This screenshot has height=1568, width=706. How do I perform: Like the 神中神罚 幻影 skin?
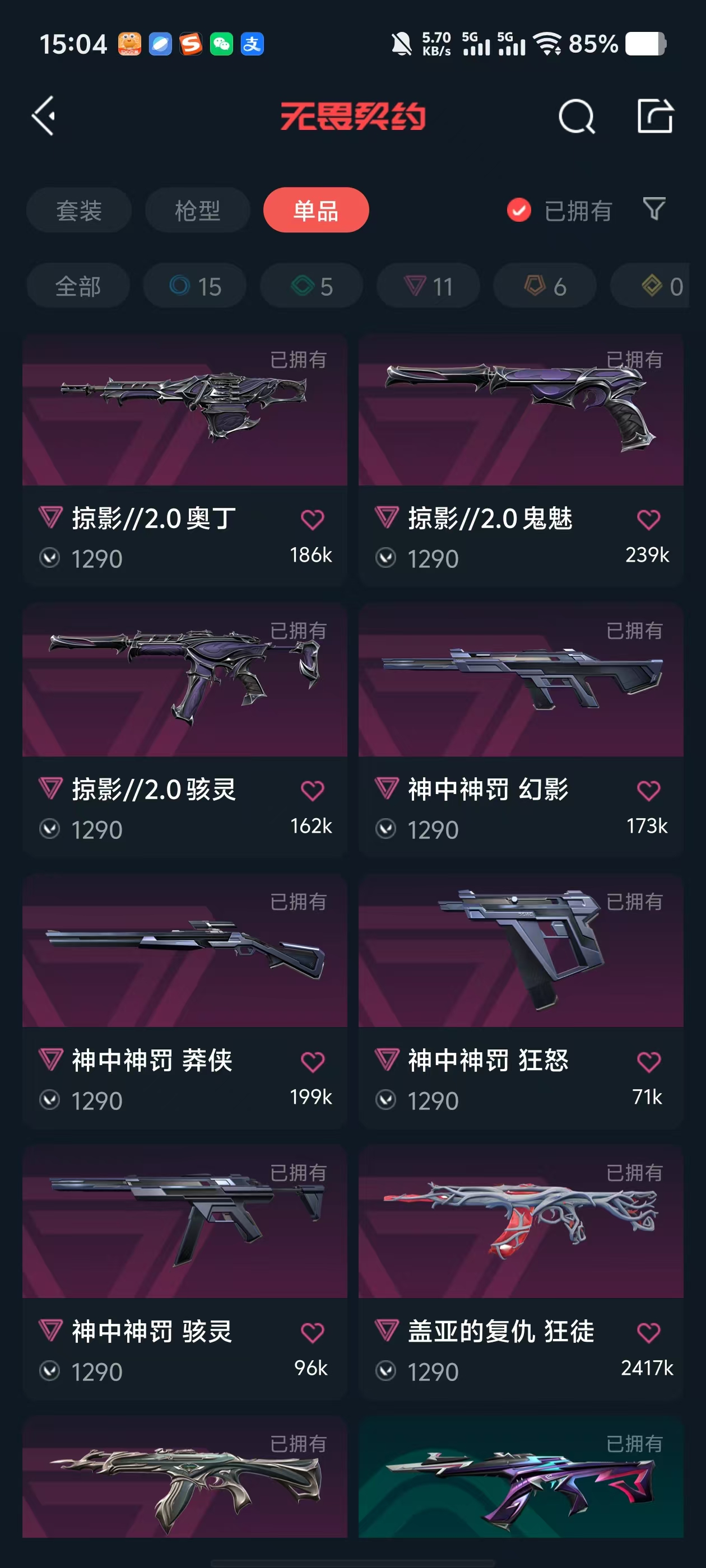tap(648, 790)
